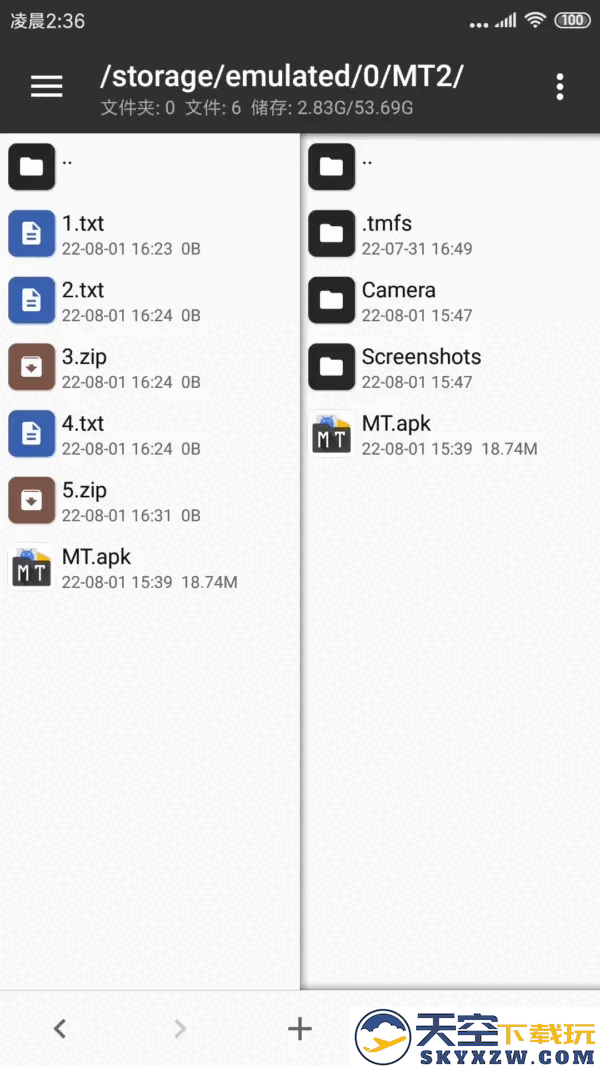Open the Screenshots folder

450,367
